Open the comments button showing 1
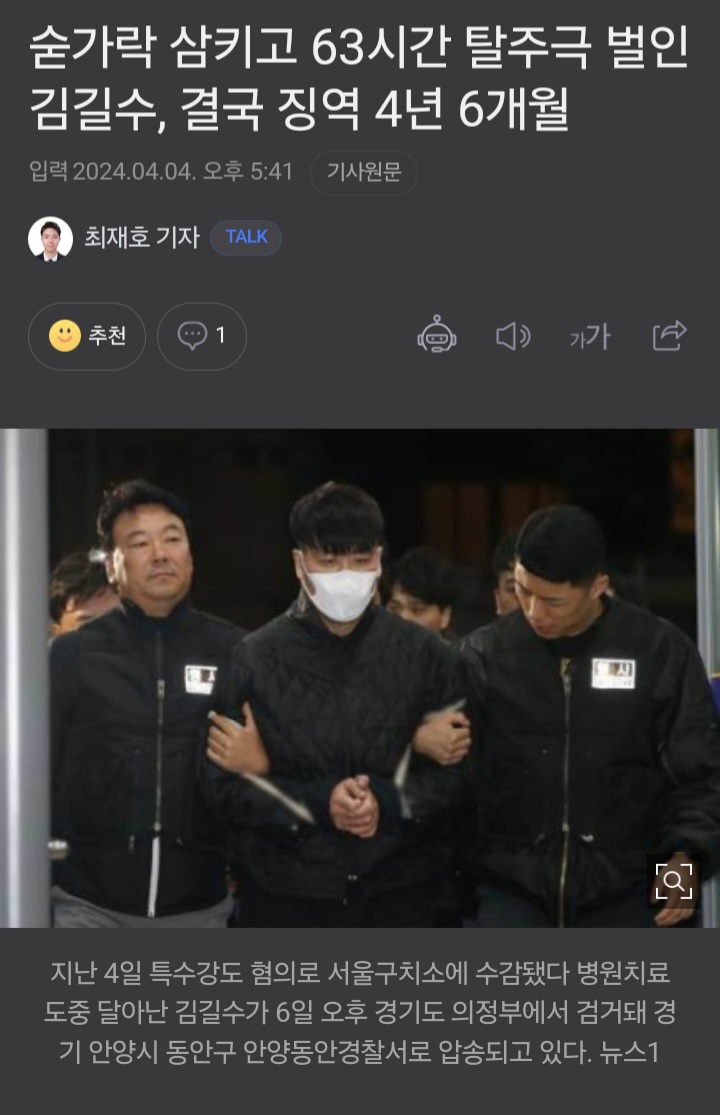 coord(202,336)
